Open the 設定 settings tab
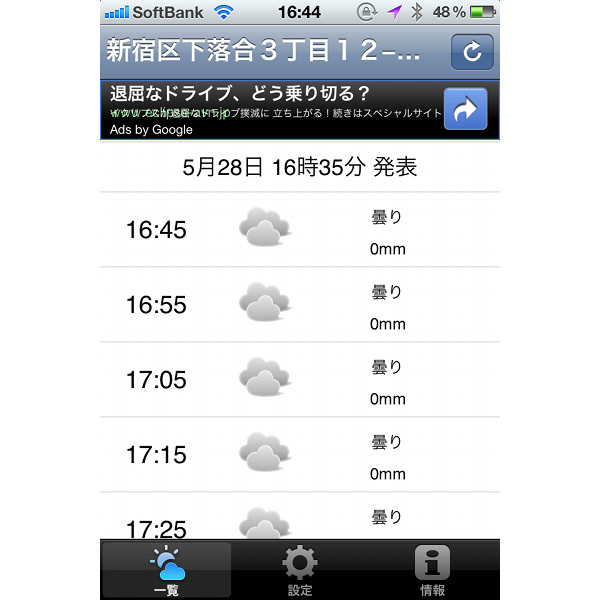Image resolution: width=600 pixels, height=600 pixels. [x=300, y=570]
